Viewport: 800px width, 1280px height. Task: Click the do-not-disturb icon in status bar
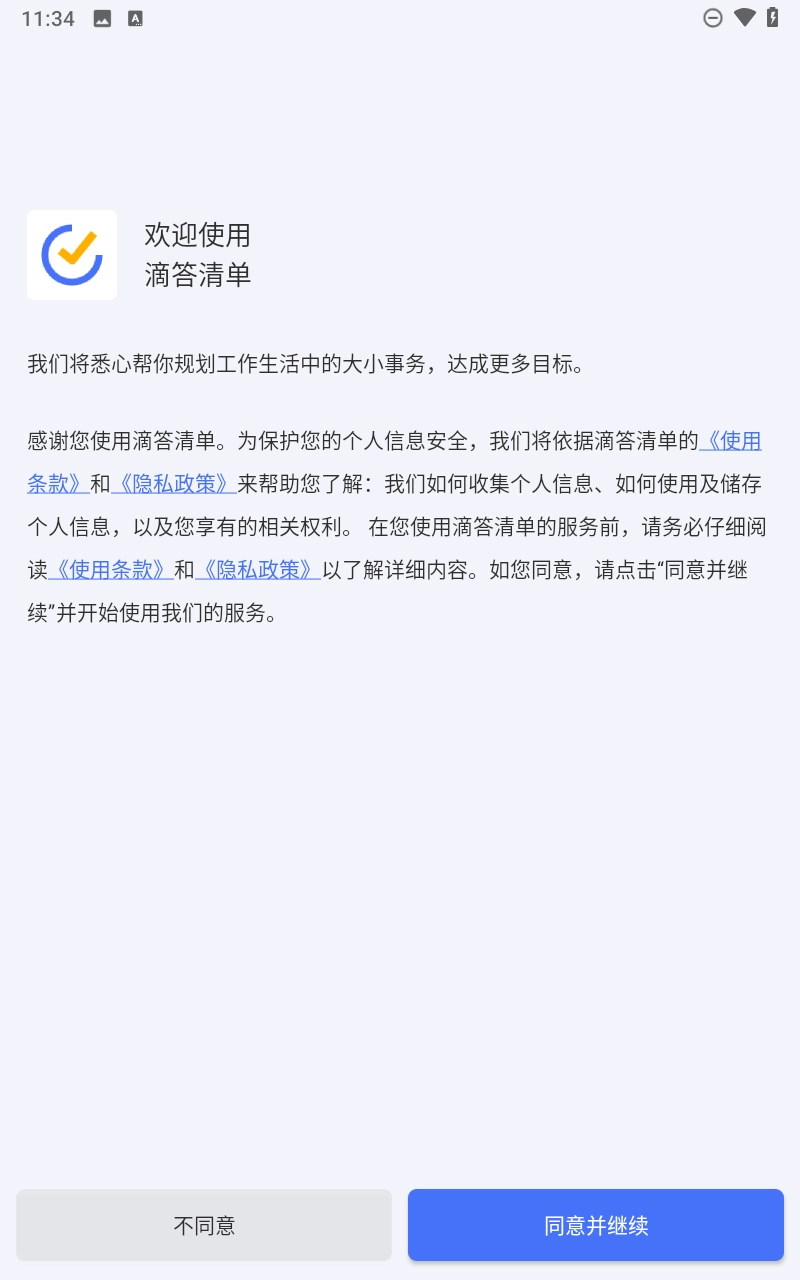point(712,17)
